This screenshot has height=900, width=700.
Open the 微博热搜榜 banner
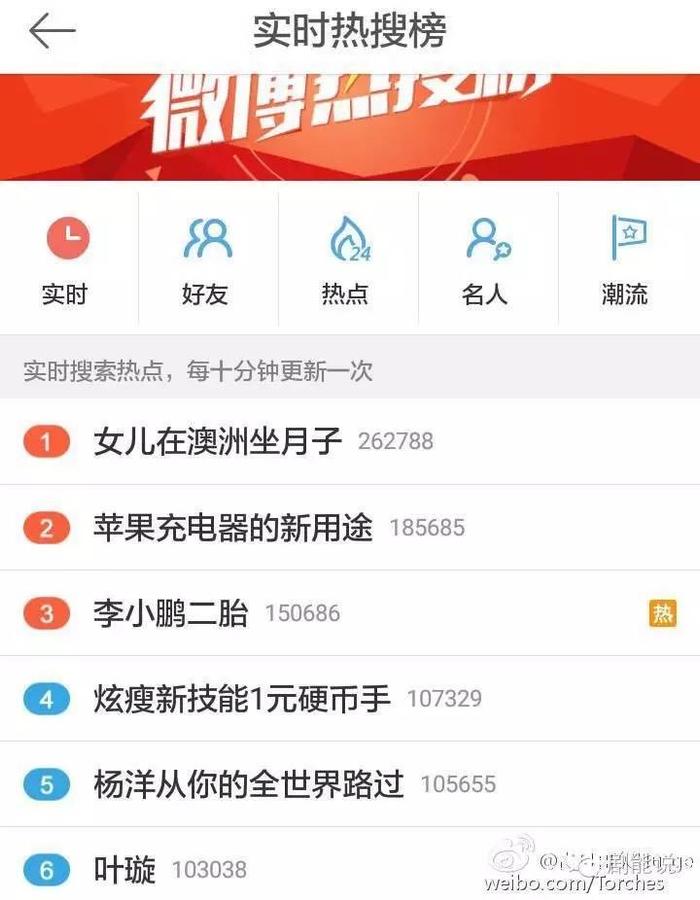coord(350,126)
